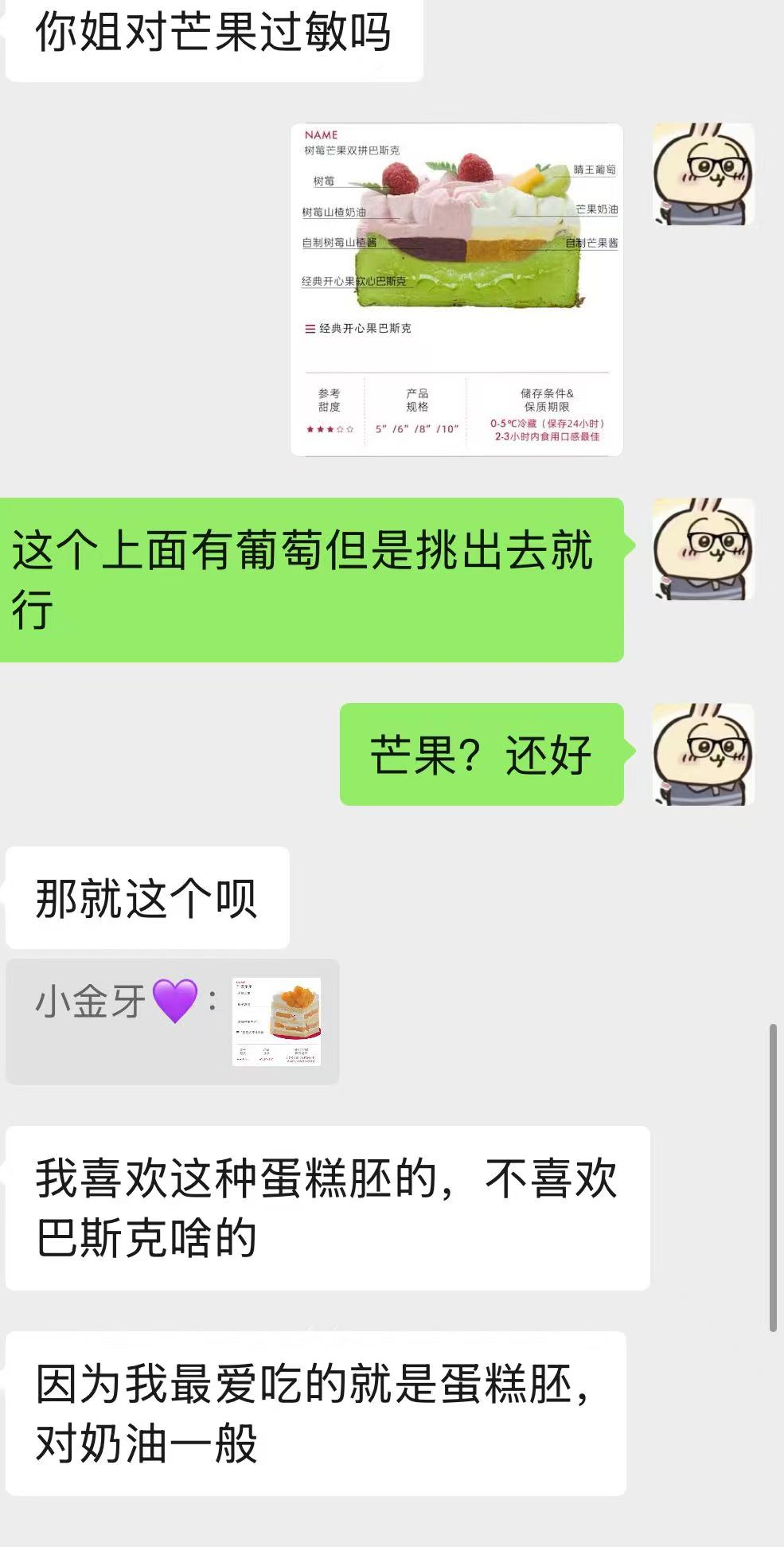This screenshot has width=784, height=1547.
Task: Tap the rabbit avatar beside the cake image
Action: pyautogui.click(x=703, y=174)
